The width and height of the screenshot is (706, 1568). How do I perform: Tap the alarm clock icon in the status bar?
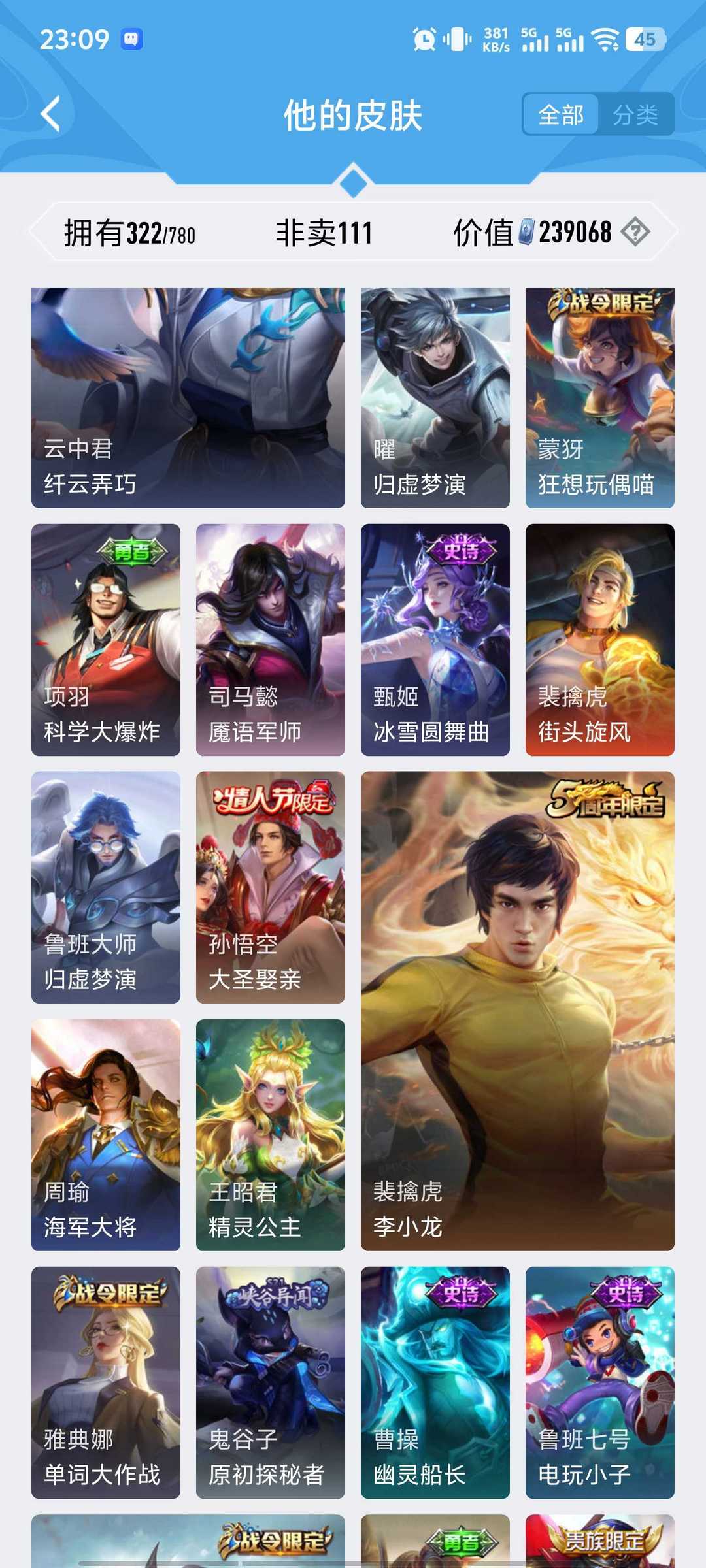point(424,41)
